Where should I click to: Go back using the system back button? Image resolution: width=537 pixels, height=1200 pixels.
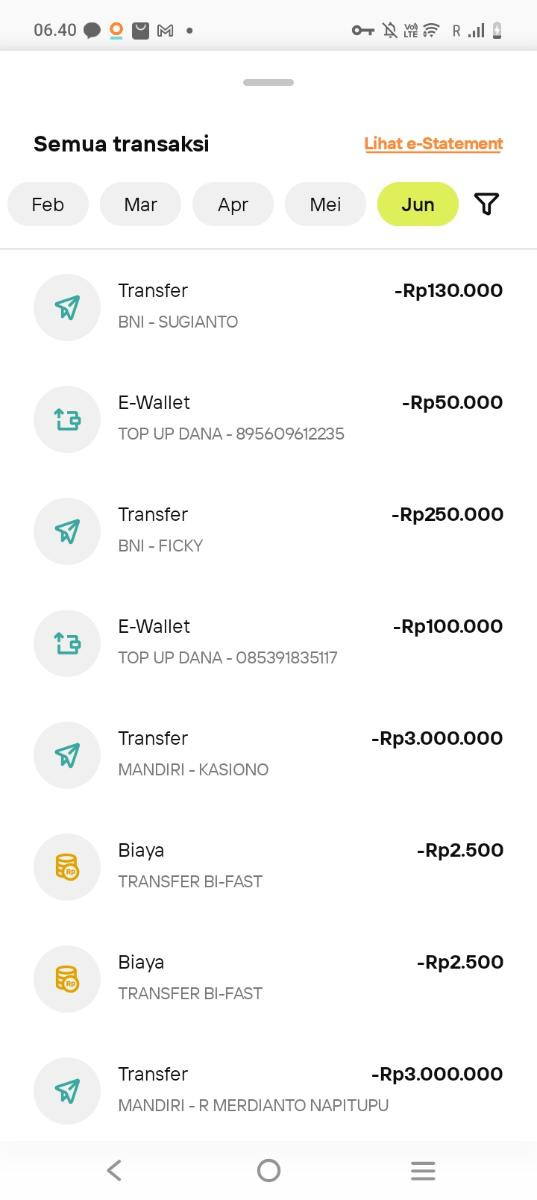[114, 1170]
